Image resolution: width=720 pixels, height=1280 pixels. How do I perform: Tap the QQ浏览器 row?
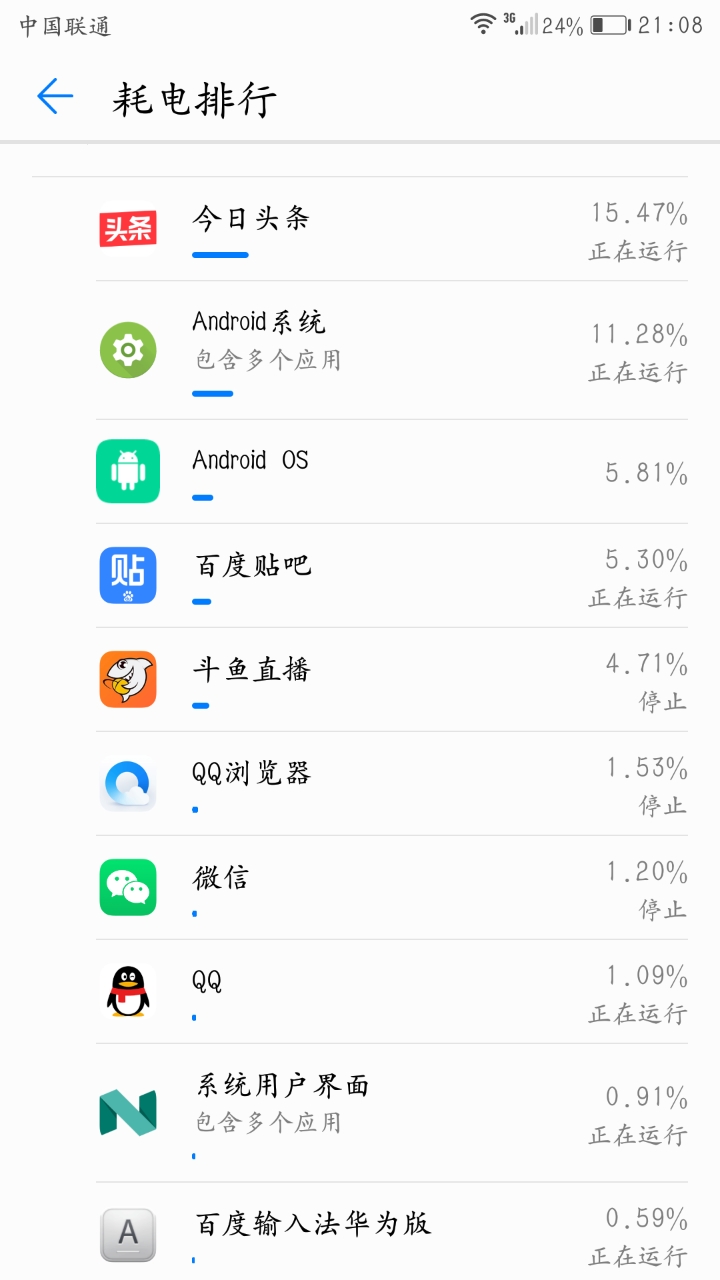click(360, 783)
